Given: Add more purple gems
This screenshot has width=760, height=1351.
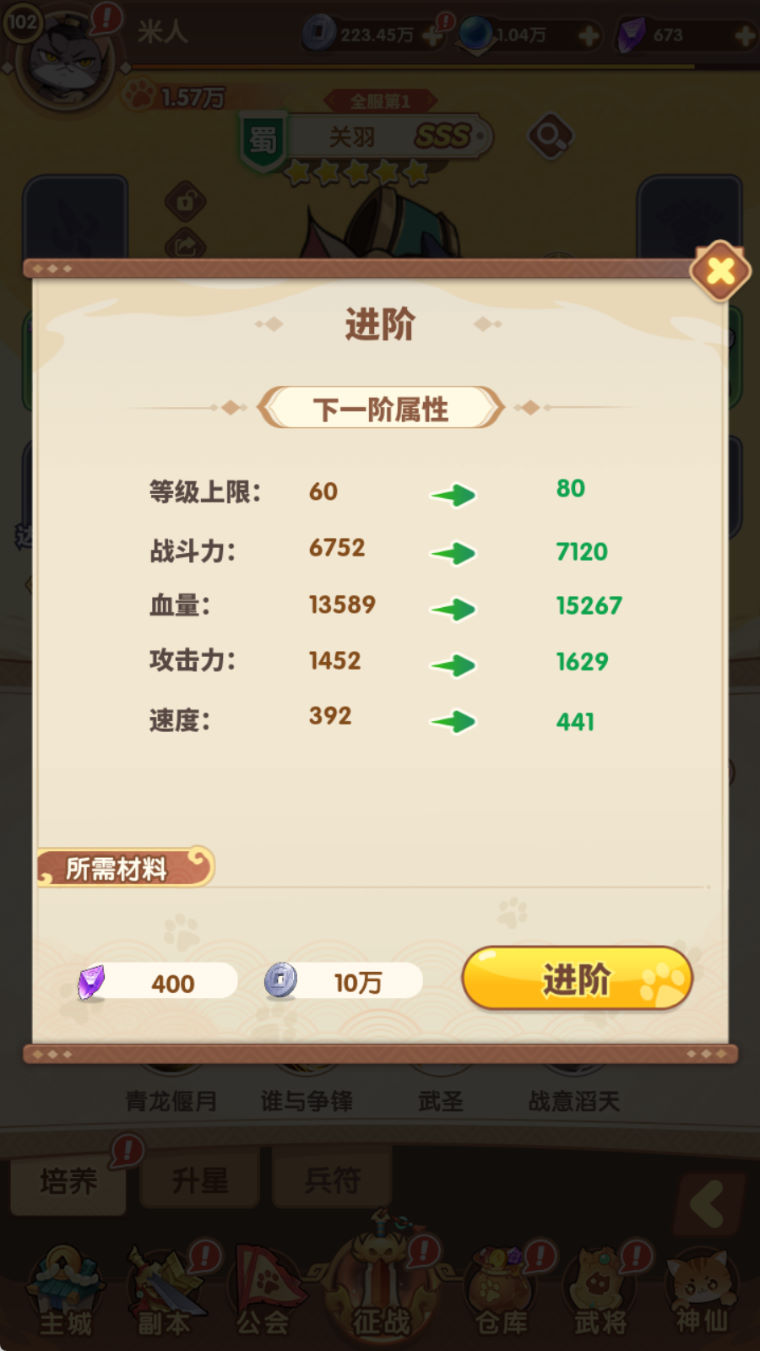Looking at the screenshot, I should (743, 36).
